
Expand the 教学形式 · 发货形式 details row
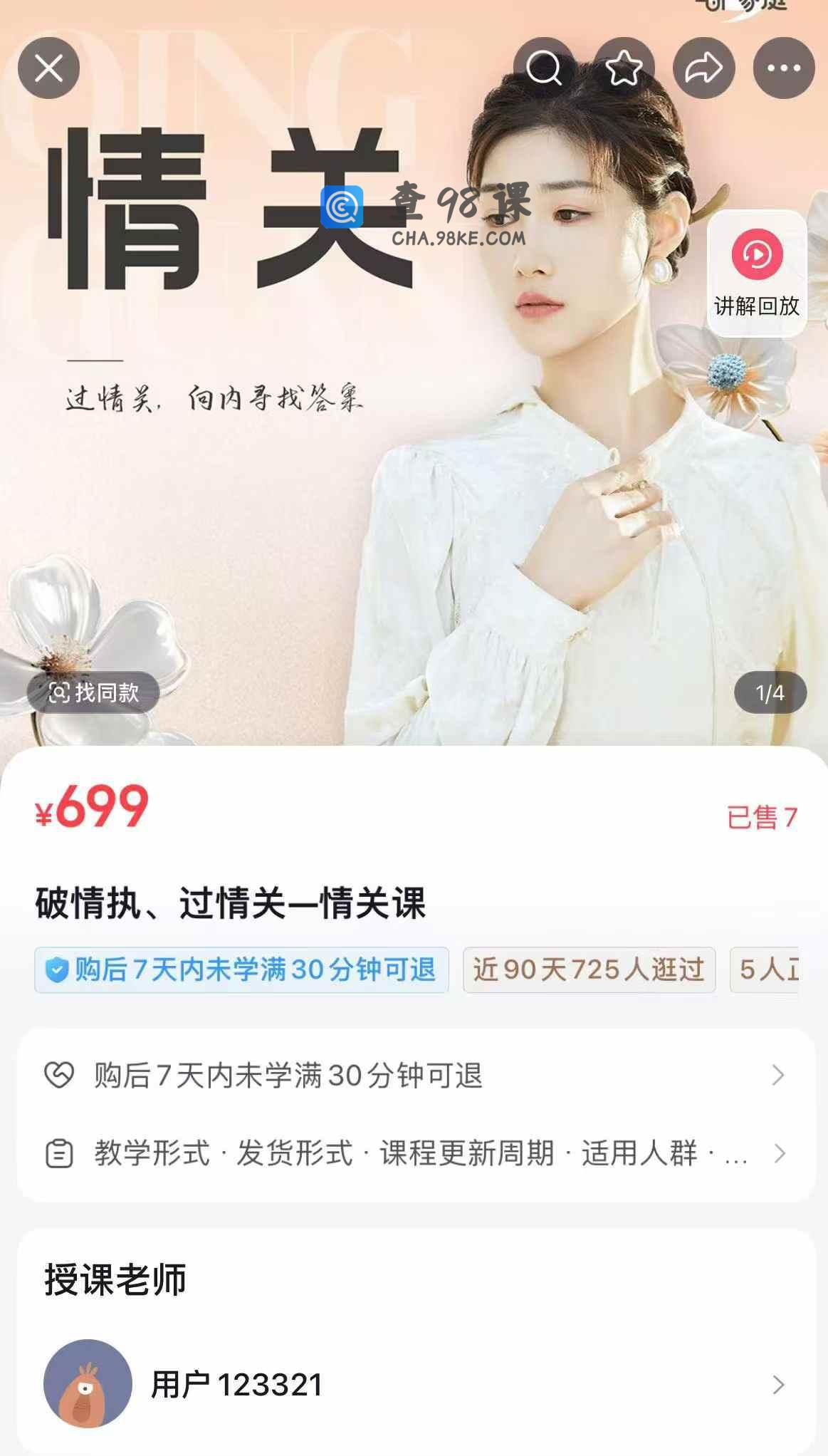point(416,1153)
